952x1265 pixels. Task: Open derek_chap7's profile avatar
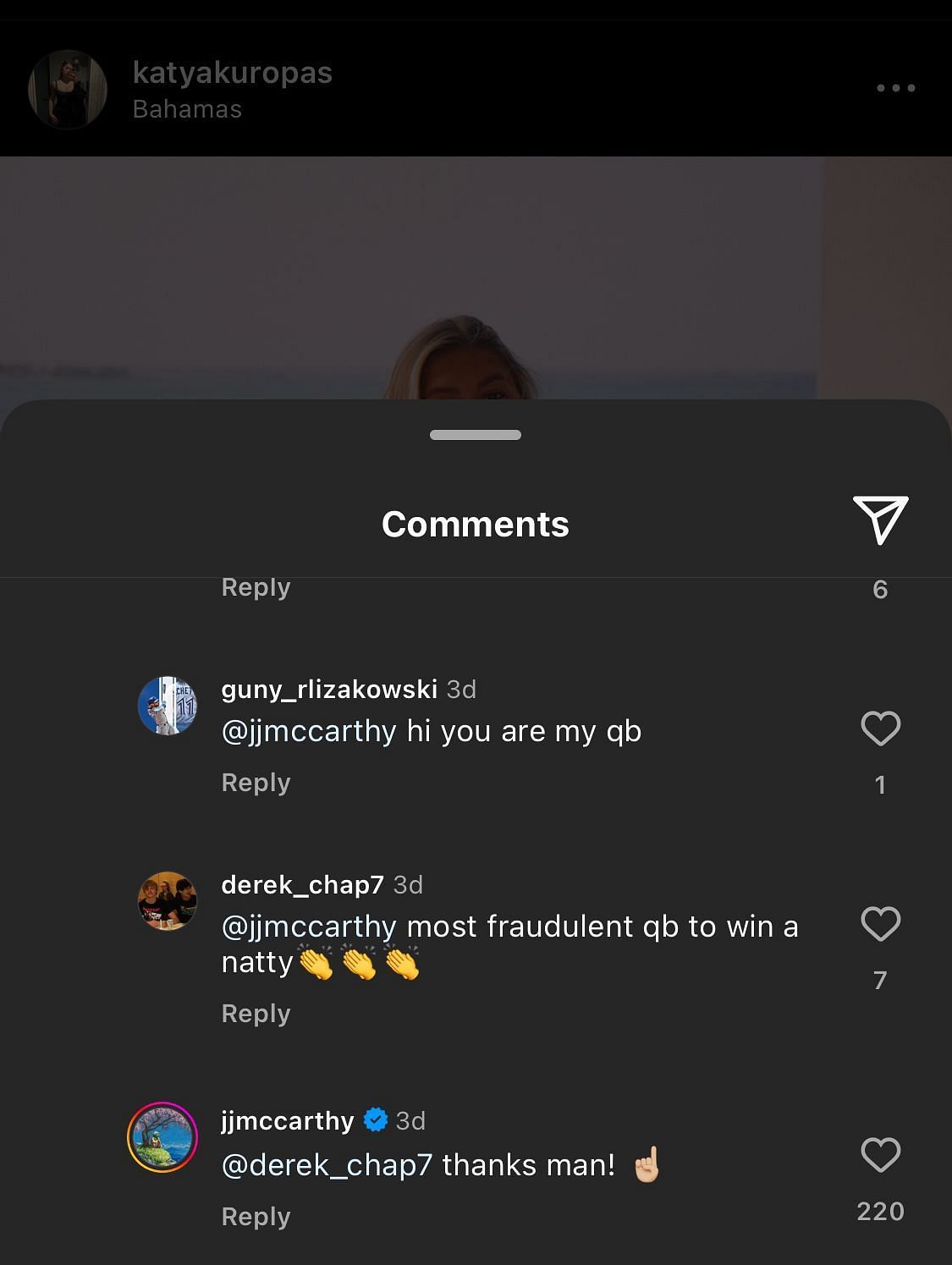click(168, 901)
